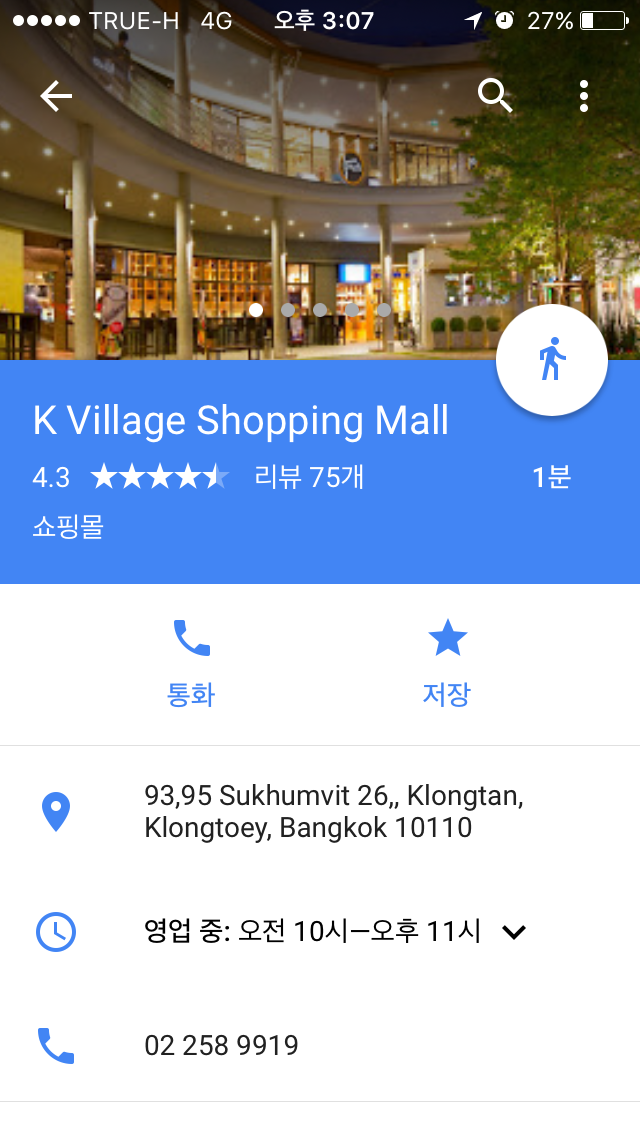Tap the 통화 call button
The width and height of the screenshot is (640, 1136).
[191, 663]
